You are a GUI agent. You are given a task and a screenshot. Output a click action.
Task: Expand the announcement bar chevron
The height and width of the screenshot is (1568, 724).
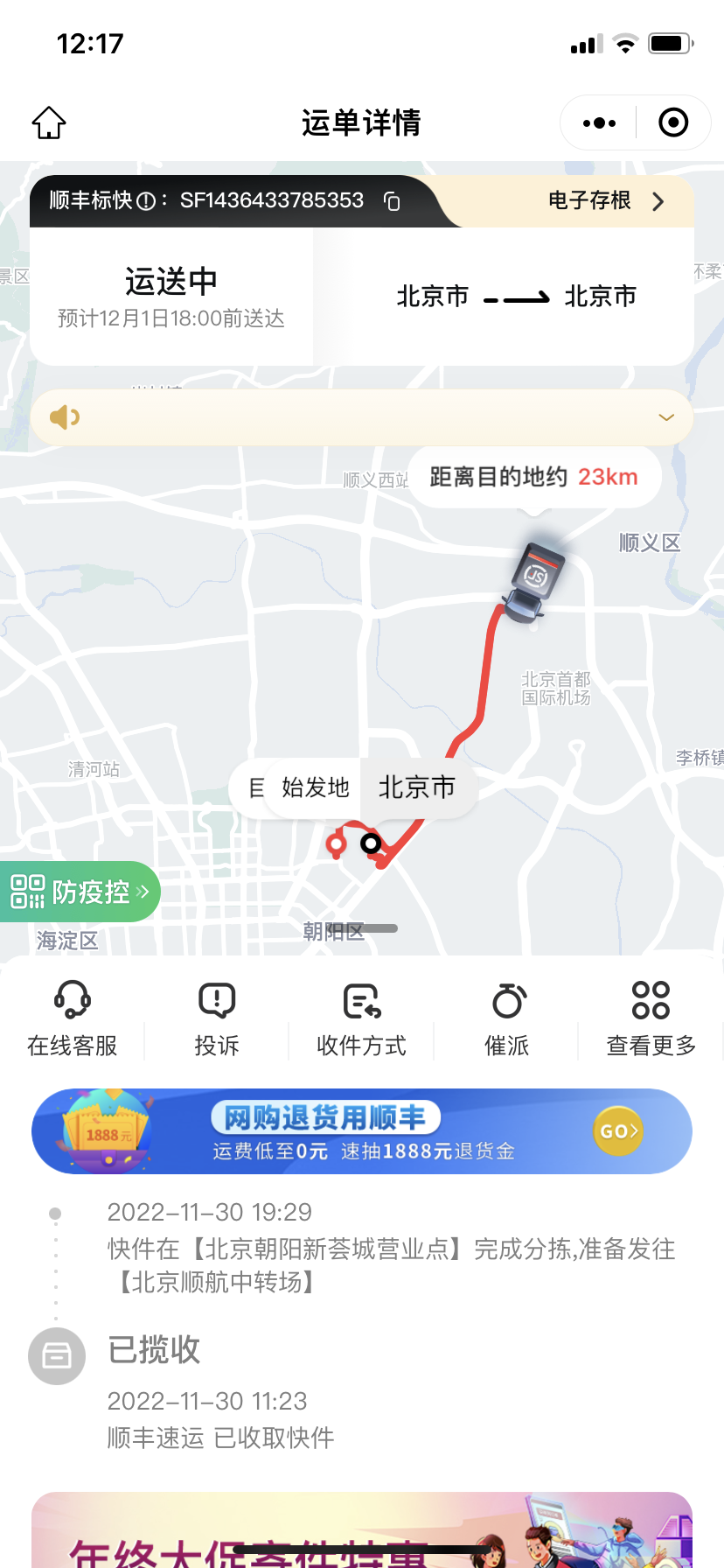tap(666, 417)
